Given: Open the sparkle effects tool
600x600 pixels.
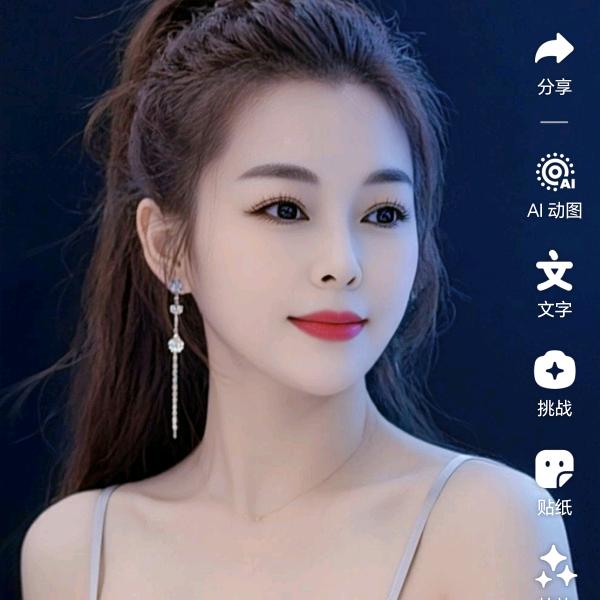Looking at the screenshot, I should click(556, 566).
